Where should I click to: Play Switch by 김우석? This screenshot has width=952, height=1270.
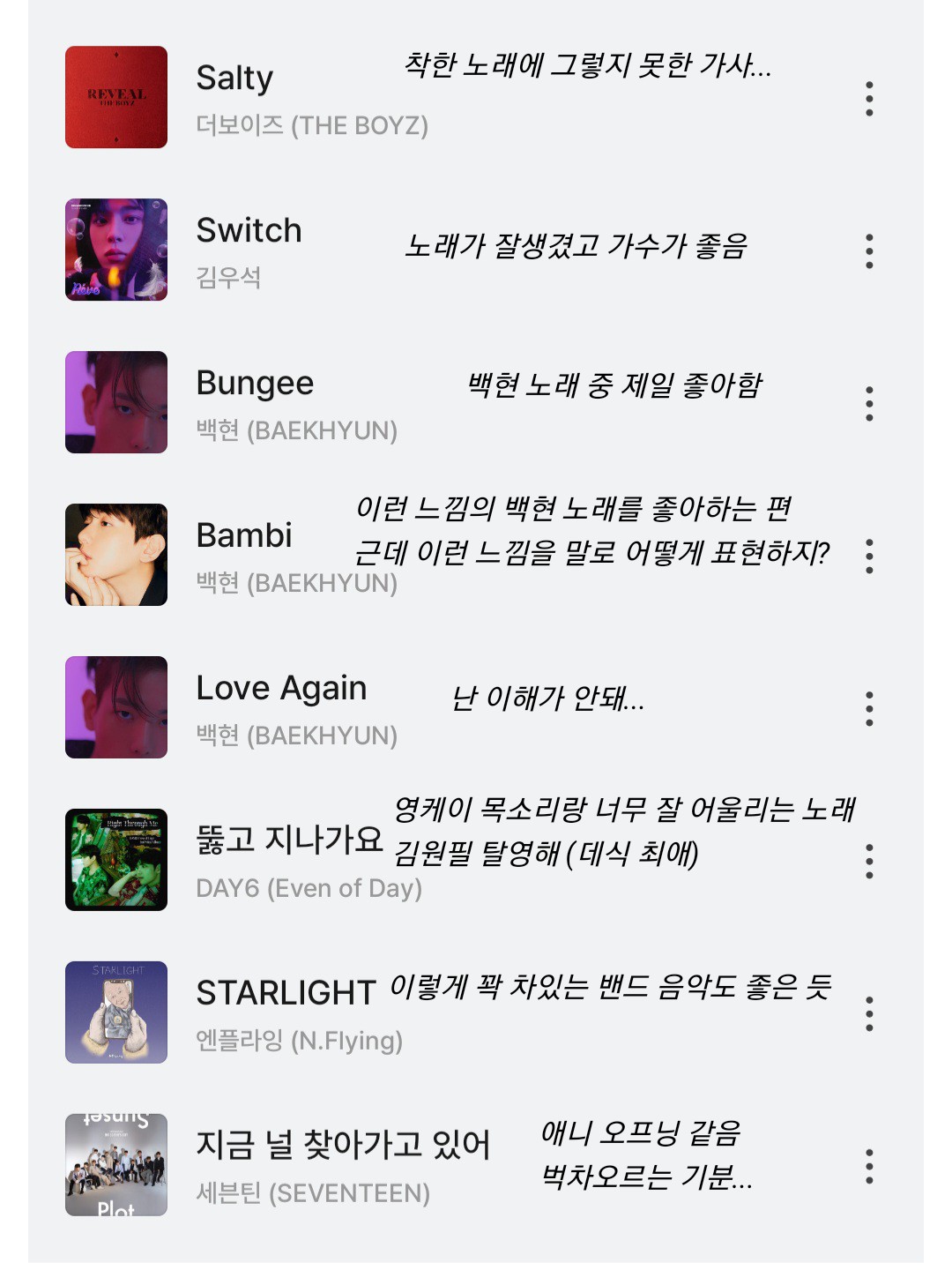click(249, 231)
